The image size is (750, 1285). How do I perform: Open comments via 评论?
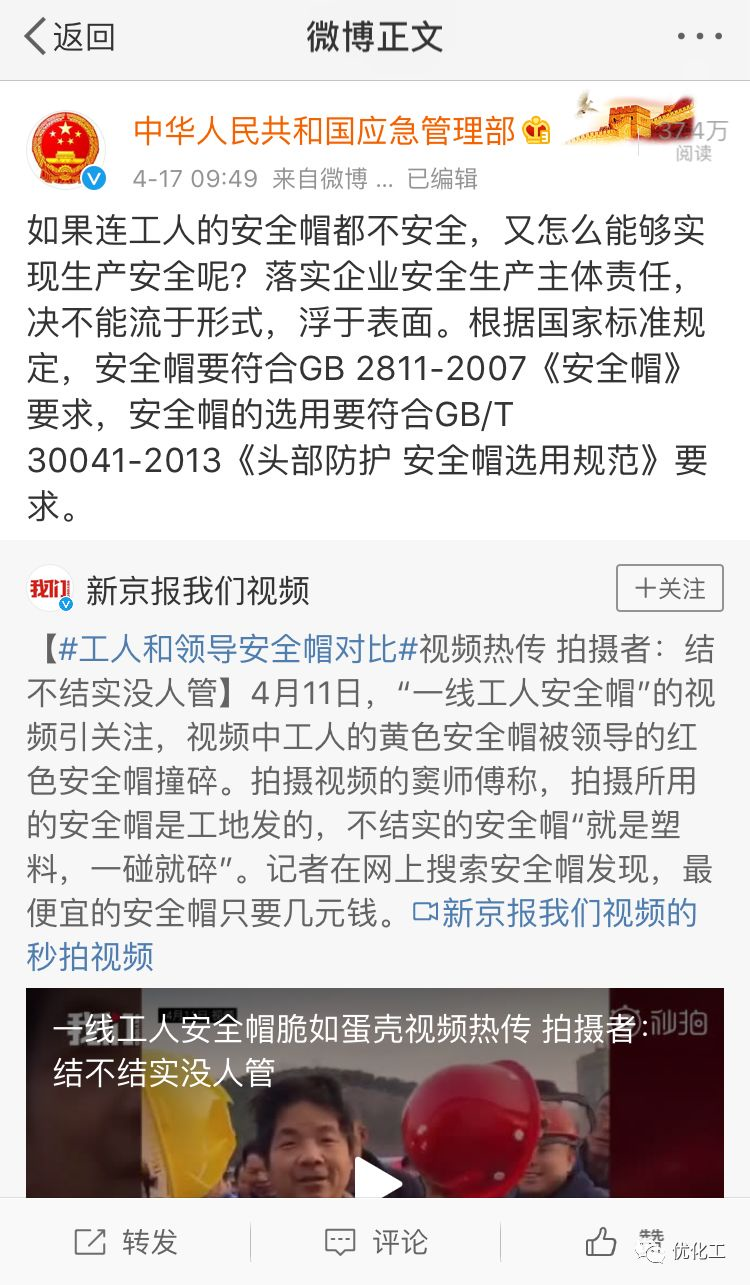pyautogui.click(x=375, y=1243)
